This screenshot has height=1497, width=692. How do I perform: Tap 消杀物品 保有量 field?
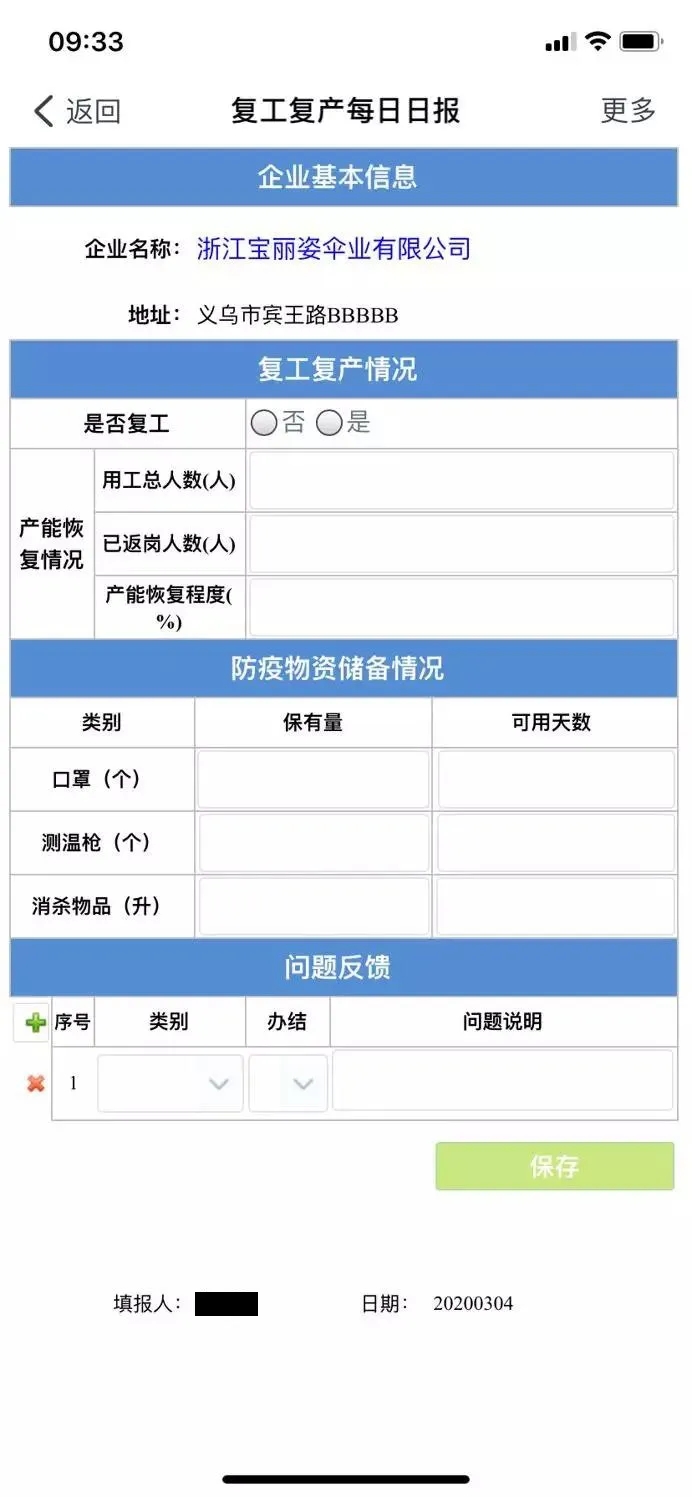313,906
